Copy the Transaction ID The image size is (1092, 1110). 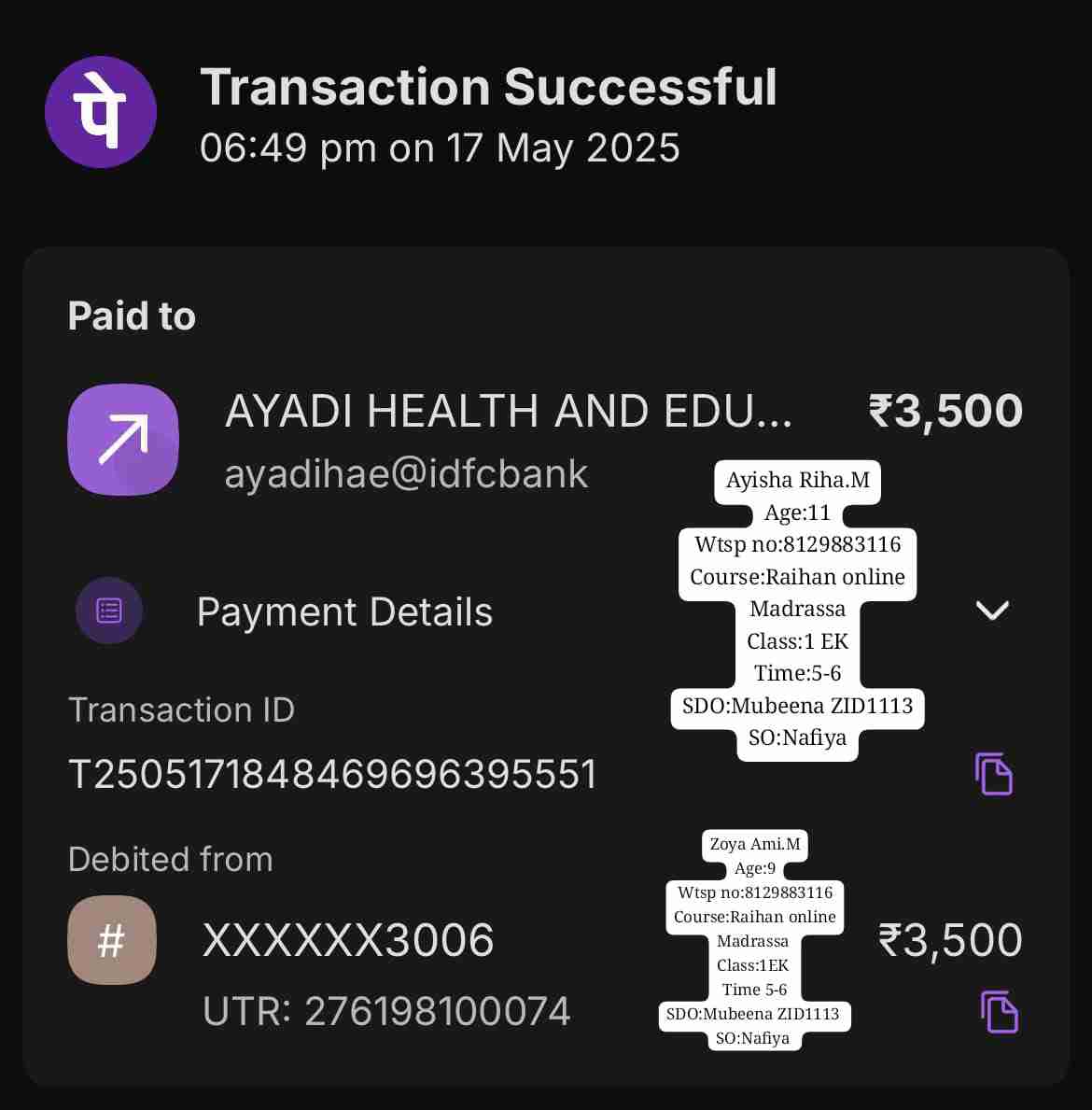994,774
